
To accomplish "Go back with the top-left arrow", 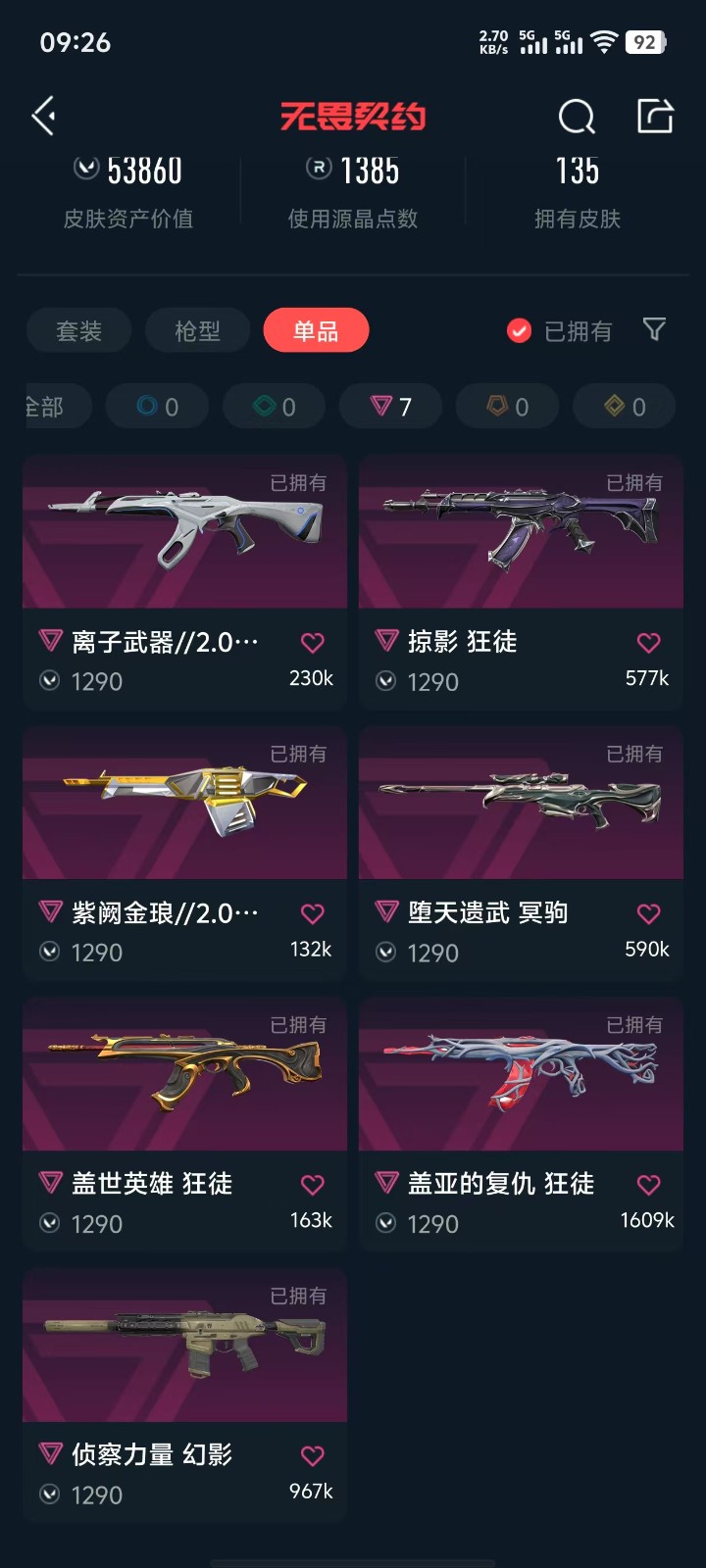I will pos(43,117).
